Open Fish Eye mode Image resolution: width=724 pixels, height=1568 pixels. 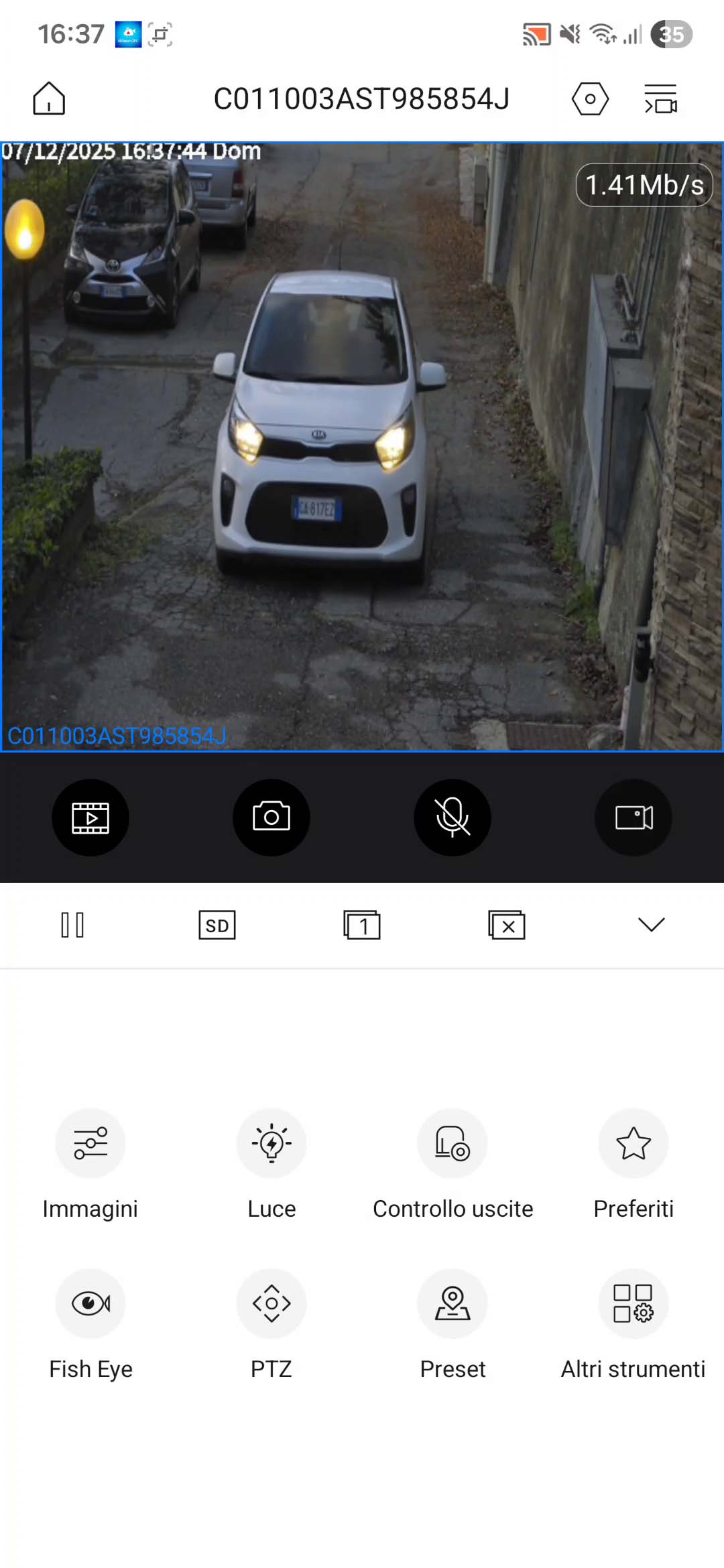click(x=90, y=1303)
